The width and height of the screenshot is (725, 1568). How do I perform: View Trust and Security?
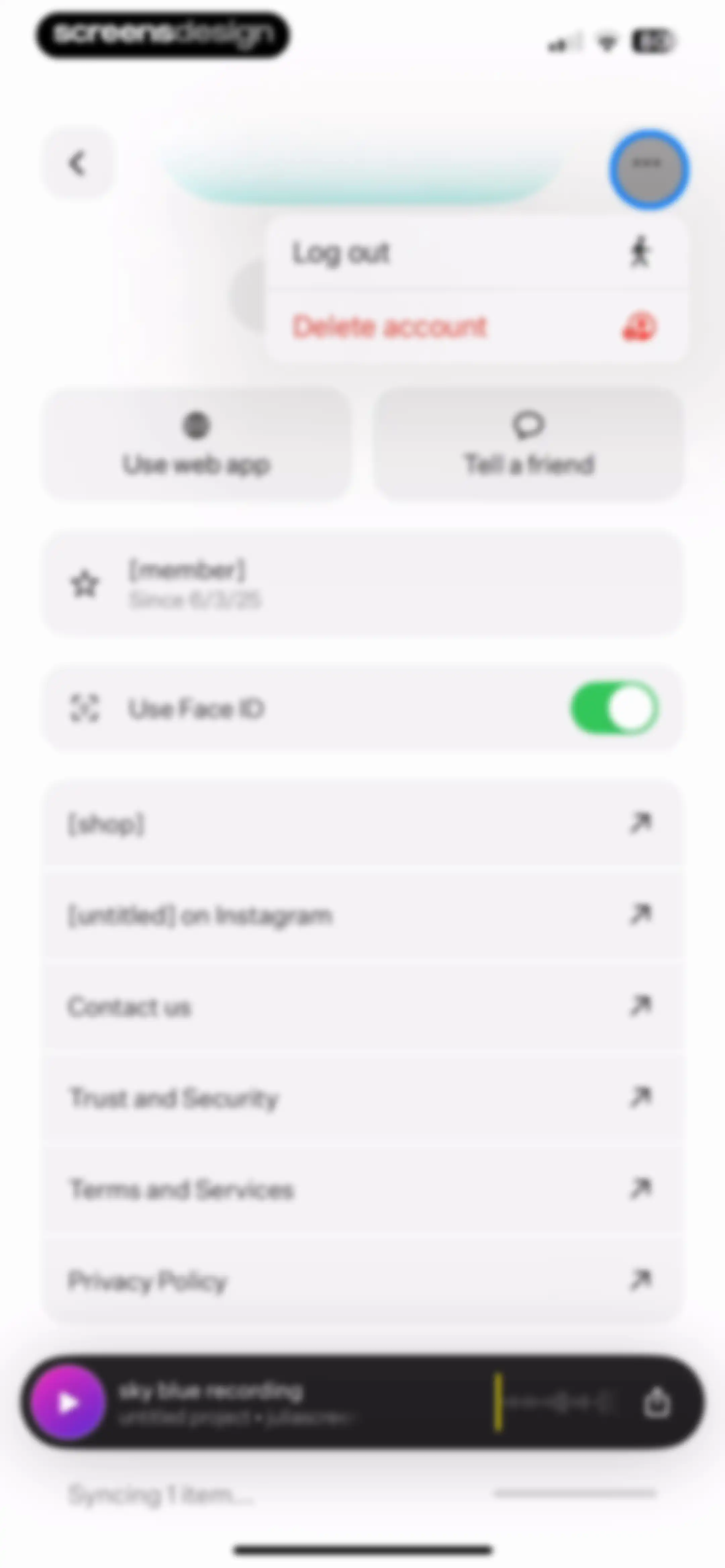tap(363, 1098)
